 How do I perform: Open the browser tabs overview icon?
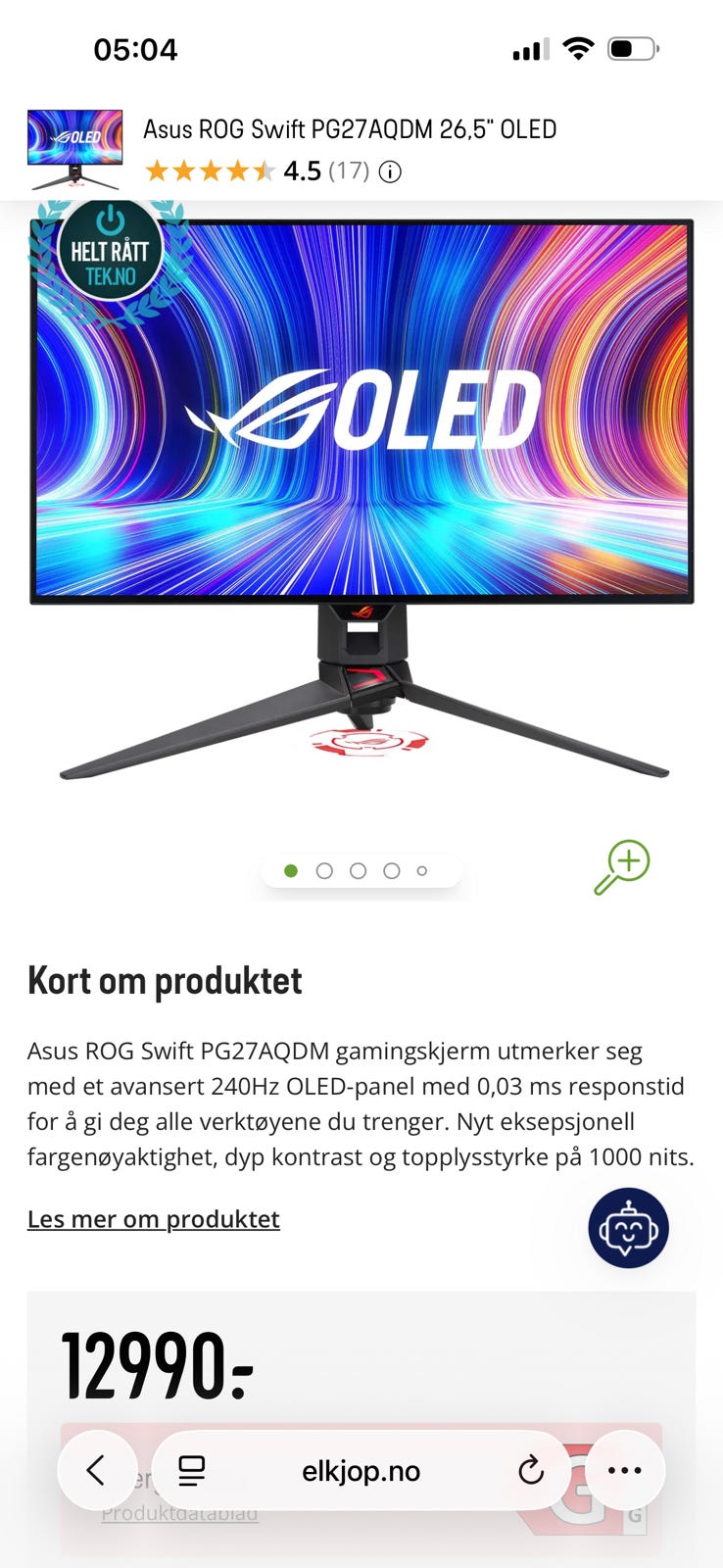point(192,1471)
